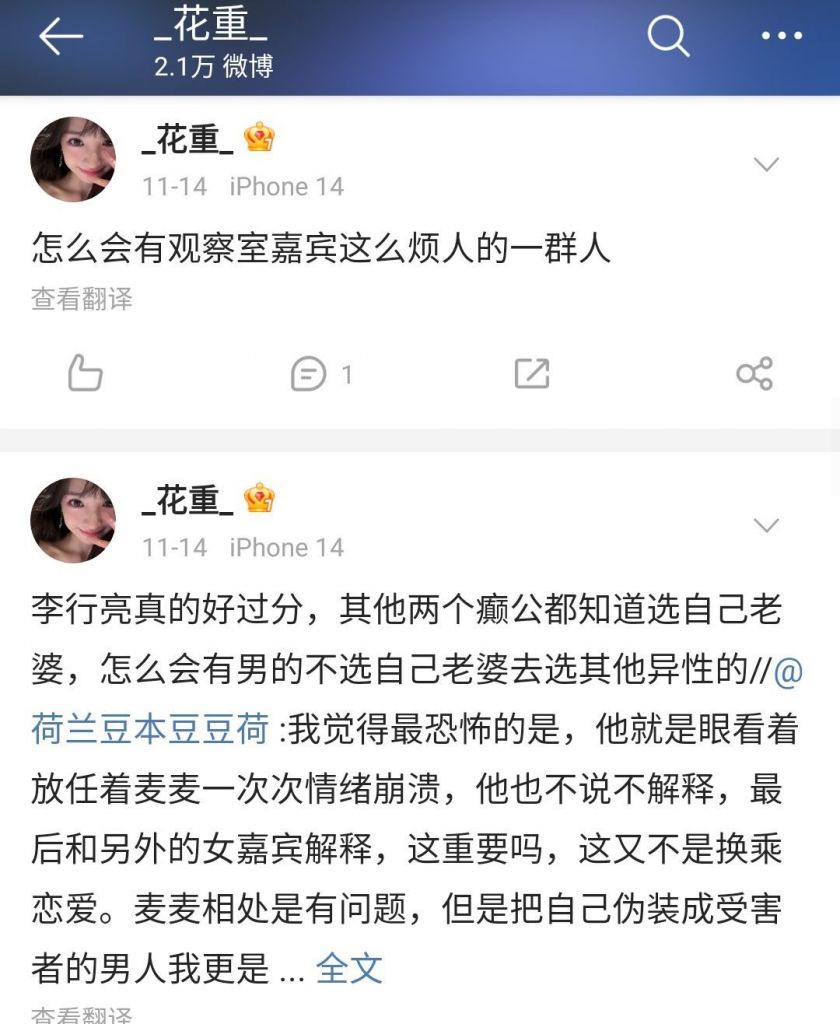This screenshot has height=1024, width=840.
Task: Expand options chevron on the 李行亮 post
Action: point(766,526)
